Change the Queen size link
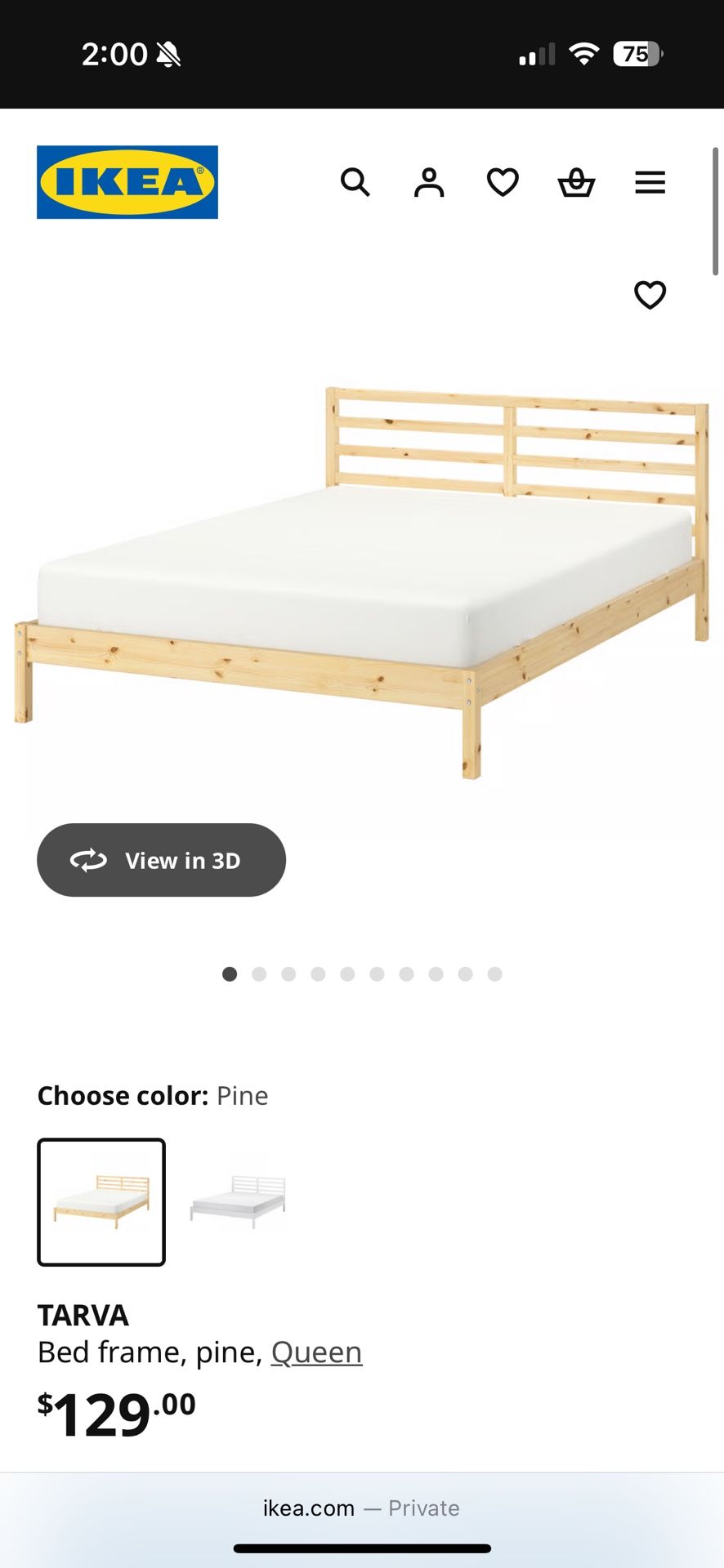Viewport: 724px width, 1568px height. (316, 1352)
